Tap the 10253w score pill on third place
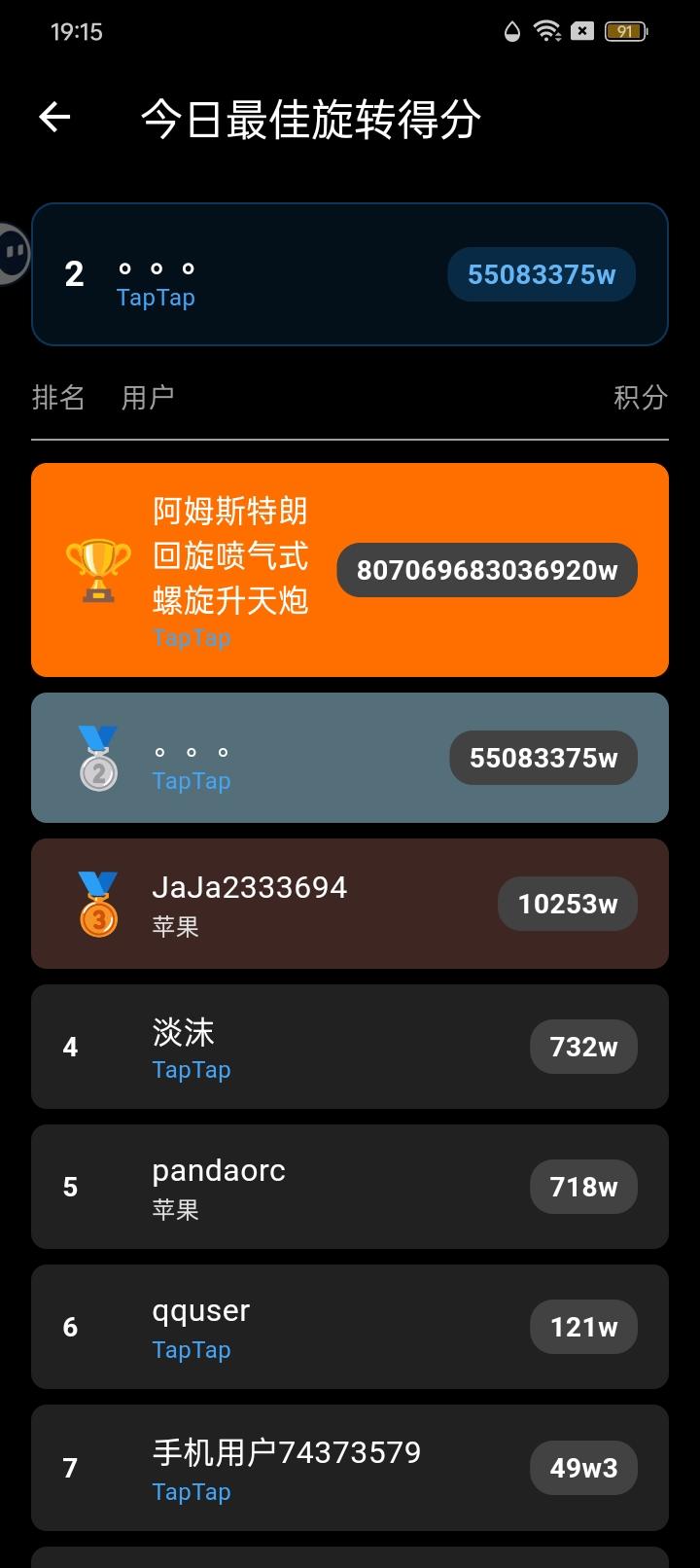This screenshot has height=1568, width=700. tap(567, 903)
